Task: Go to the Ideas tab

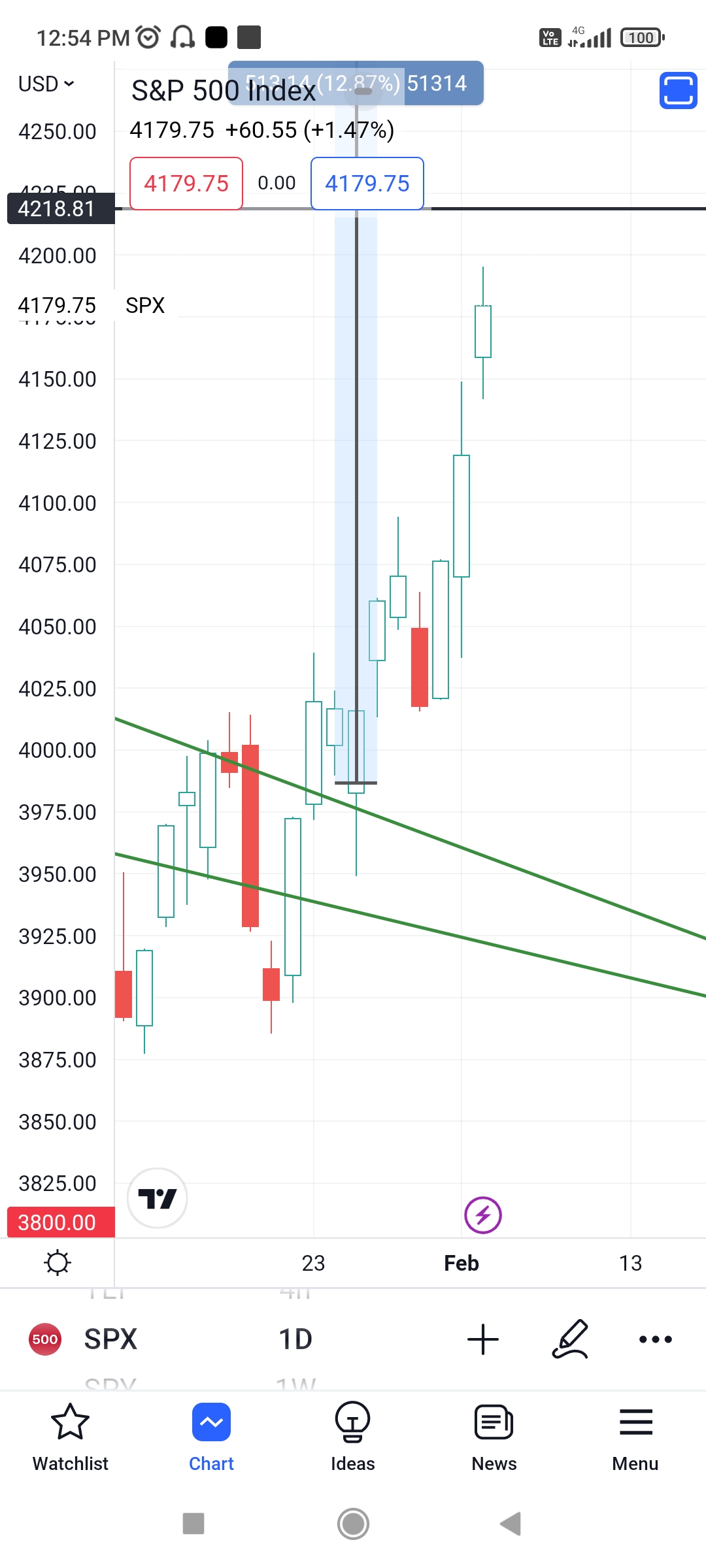Action: tap(353, 1437)
